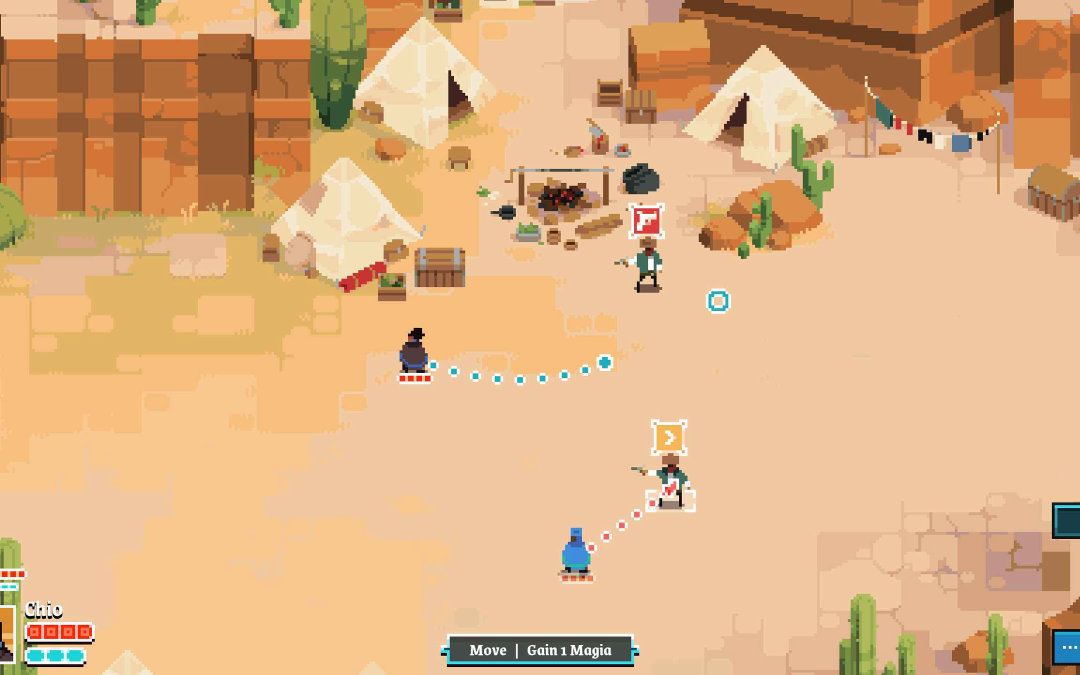Open the blue ellipsis menu button
Screen dimensions: 1080x675
click(1068, 647)
